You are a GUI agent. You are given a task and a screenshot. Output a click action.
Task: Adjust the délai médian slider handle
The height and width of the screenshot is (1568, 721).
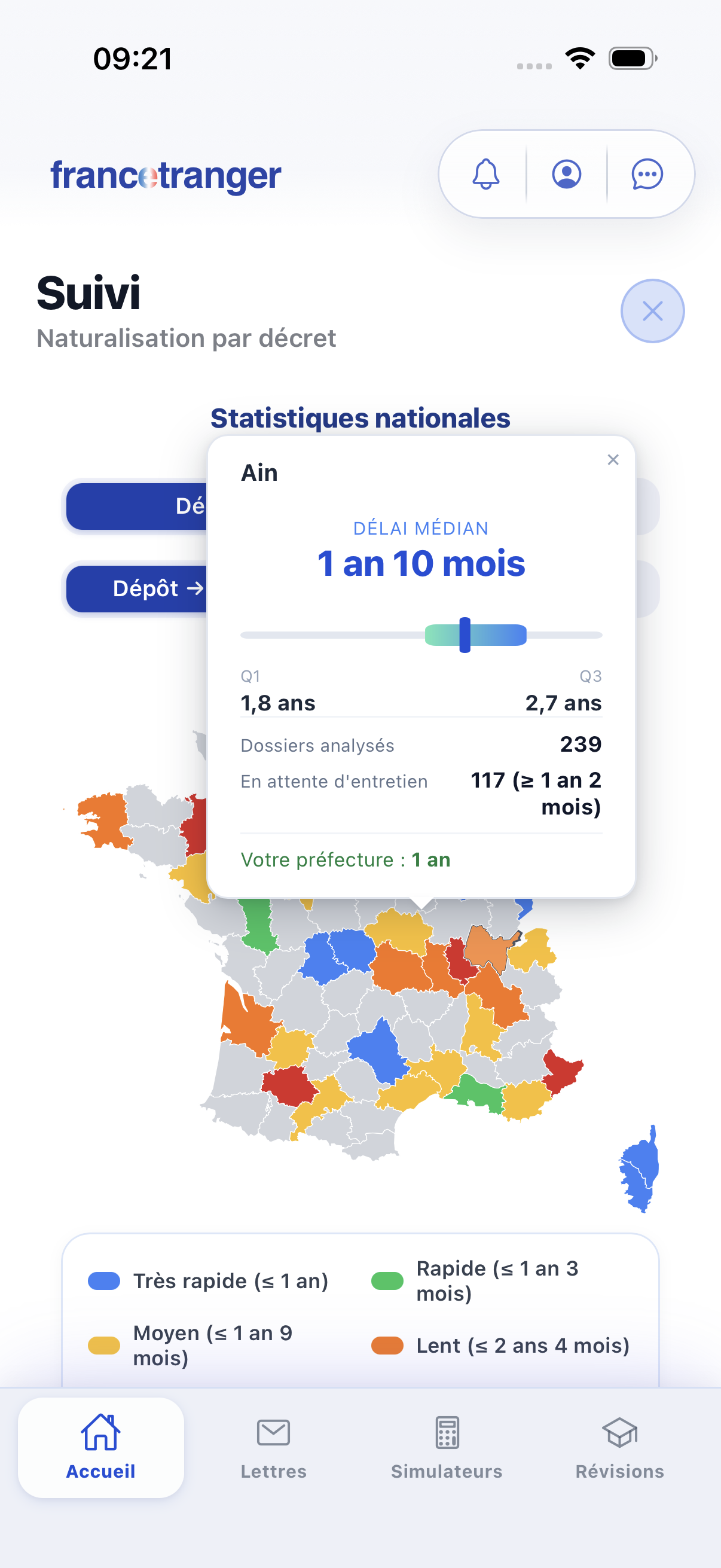(x=465, y=634)
